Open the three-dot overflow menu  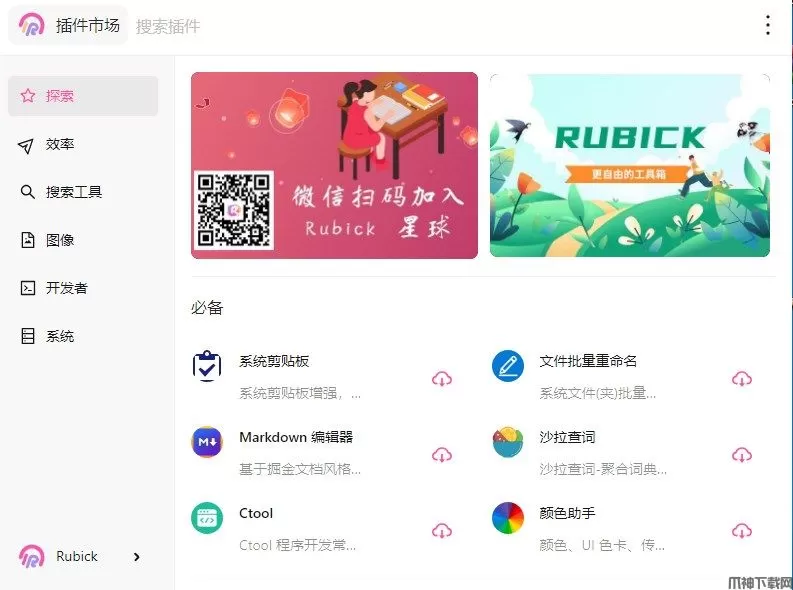[767, 26]
